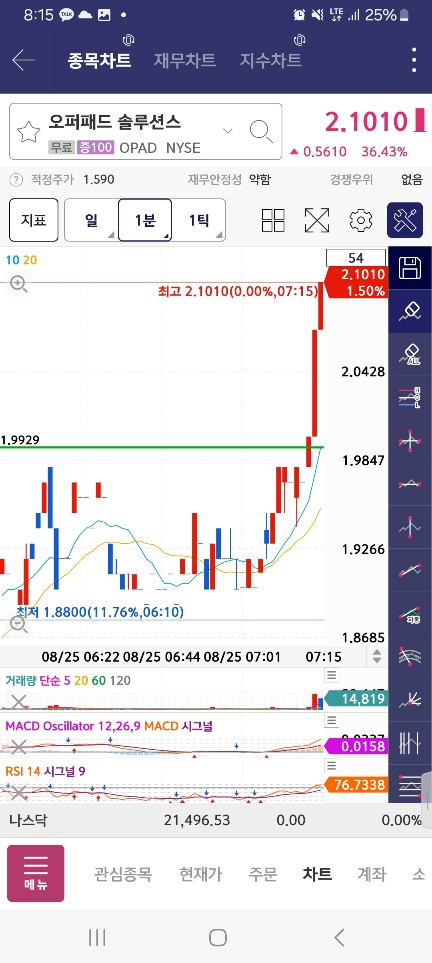Viewport: 432px width, 963px height.
Task: Open stock search with the magnifier icon
Action: coord(261,131)
